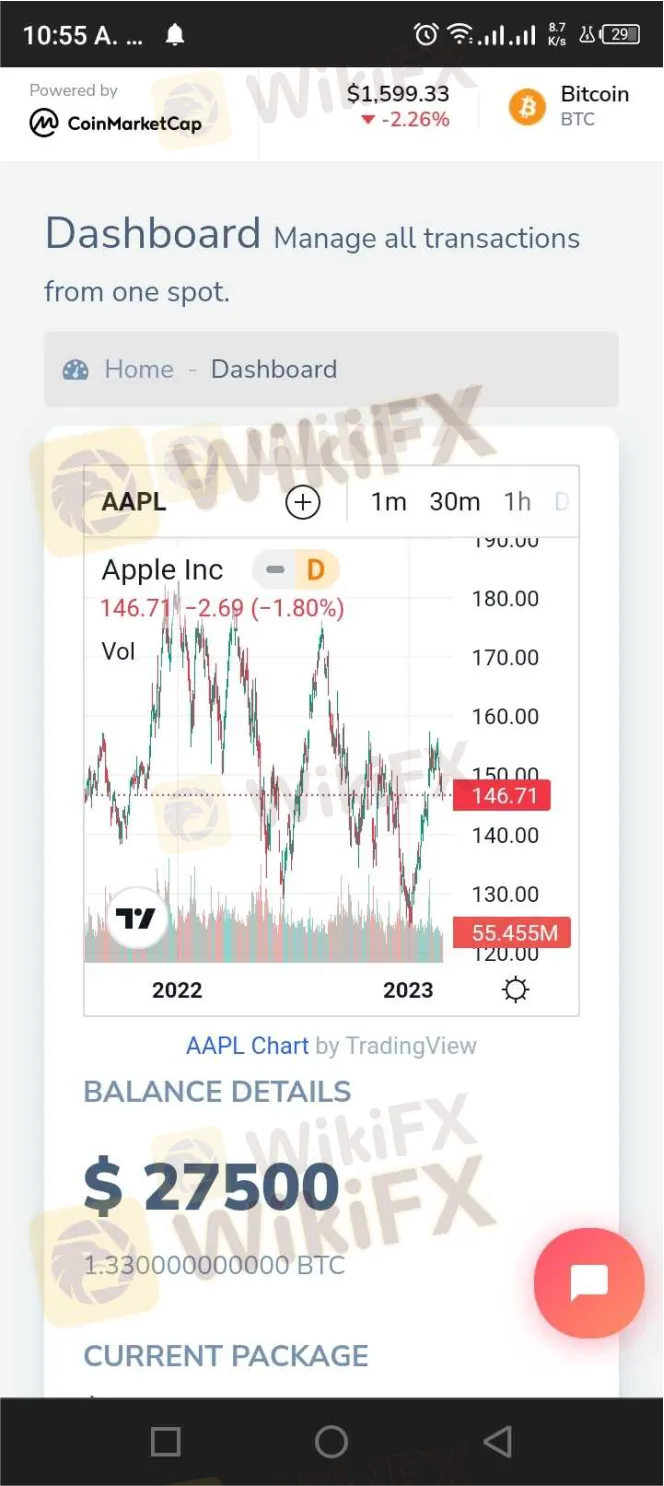Go to Home breadcrumb link
The image size is (664, 1486).
(139, 369)
